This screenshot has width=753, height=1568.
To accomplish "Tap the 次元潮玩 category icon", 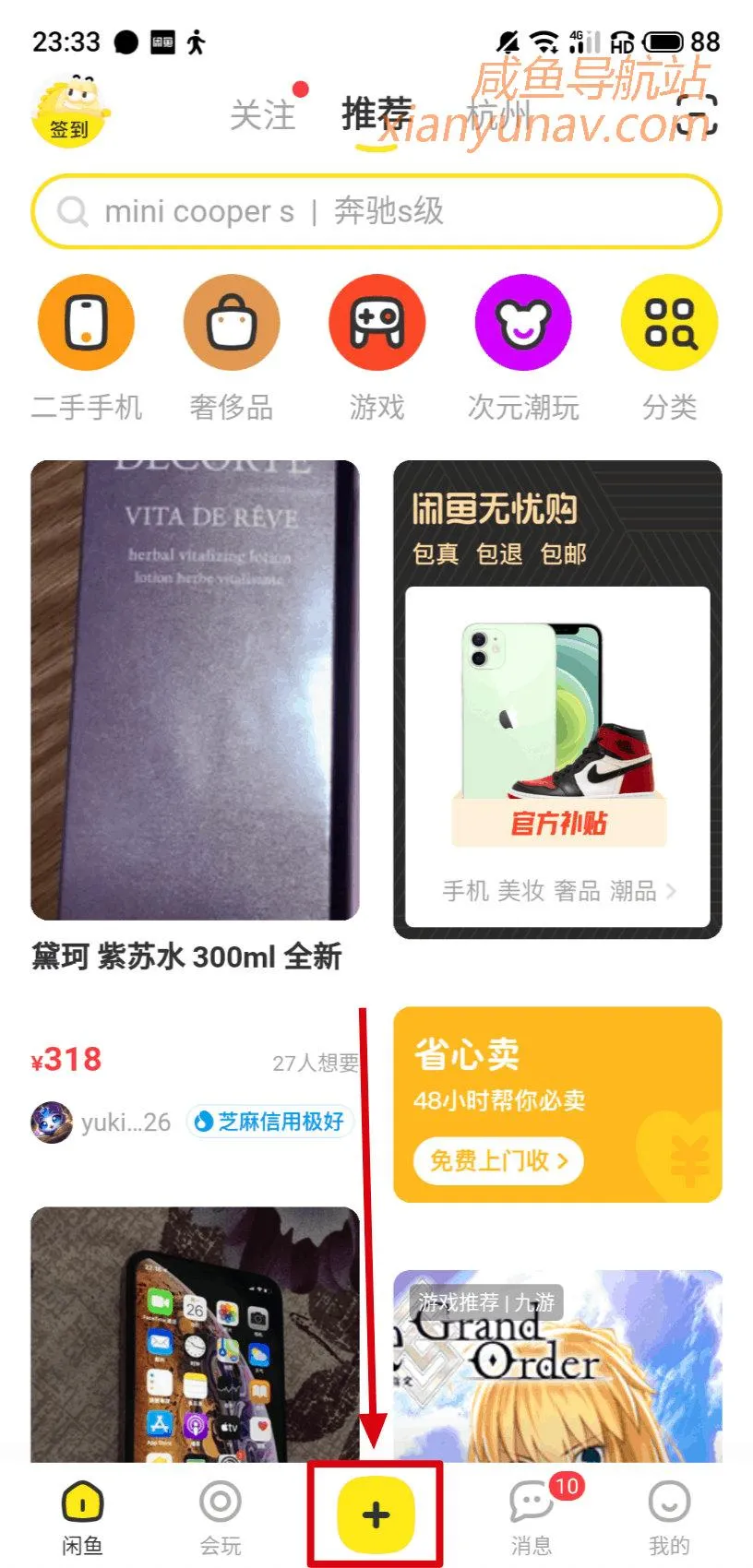I will click(x=522, y=323).
